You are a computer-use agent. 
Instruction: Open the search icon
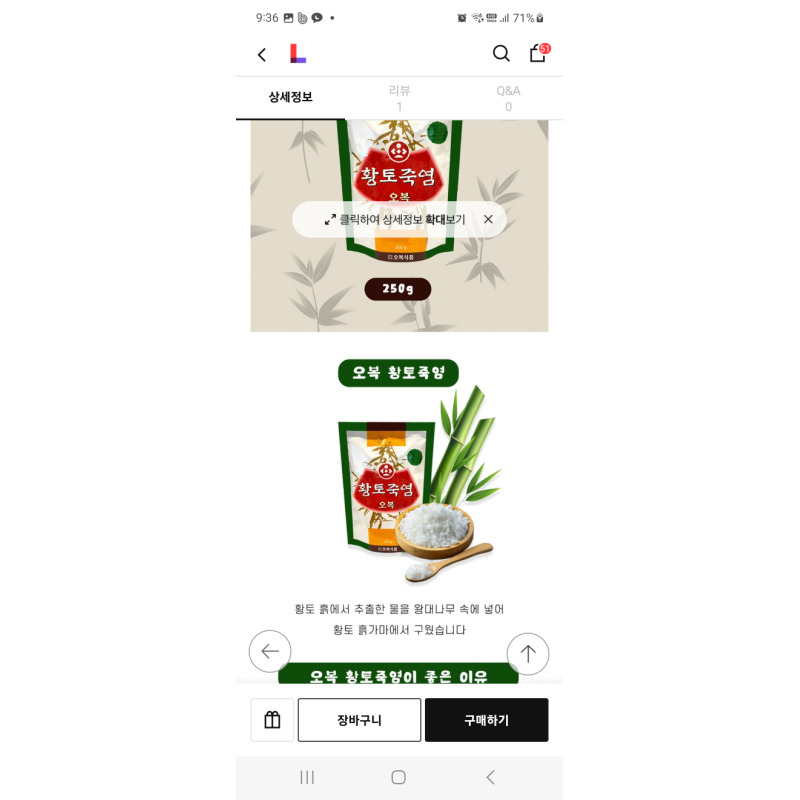click(501, 54)
